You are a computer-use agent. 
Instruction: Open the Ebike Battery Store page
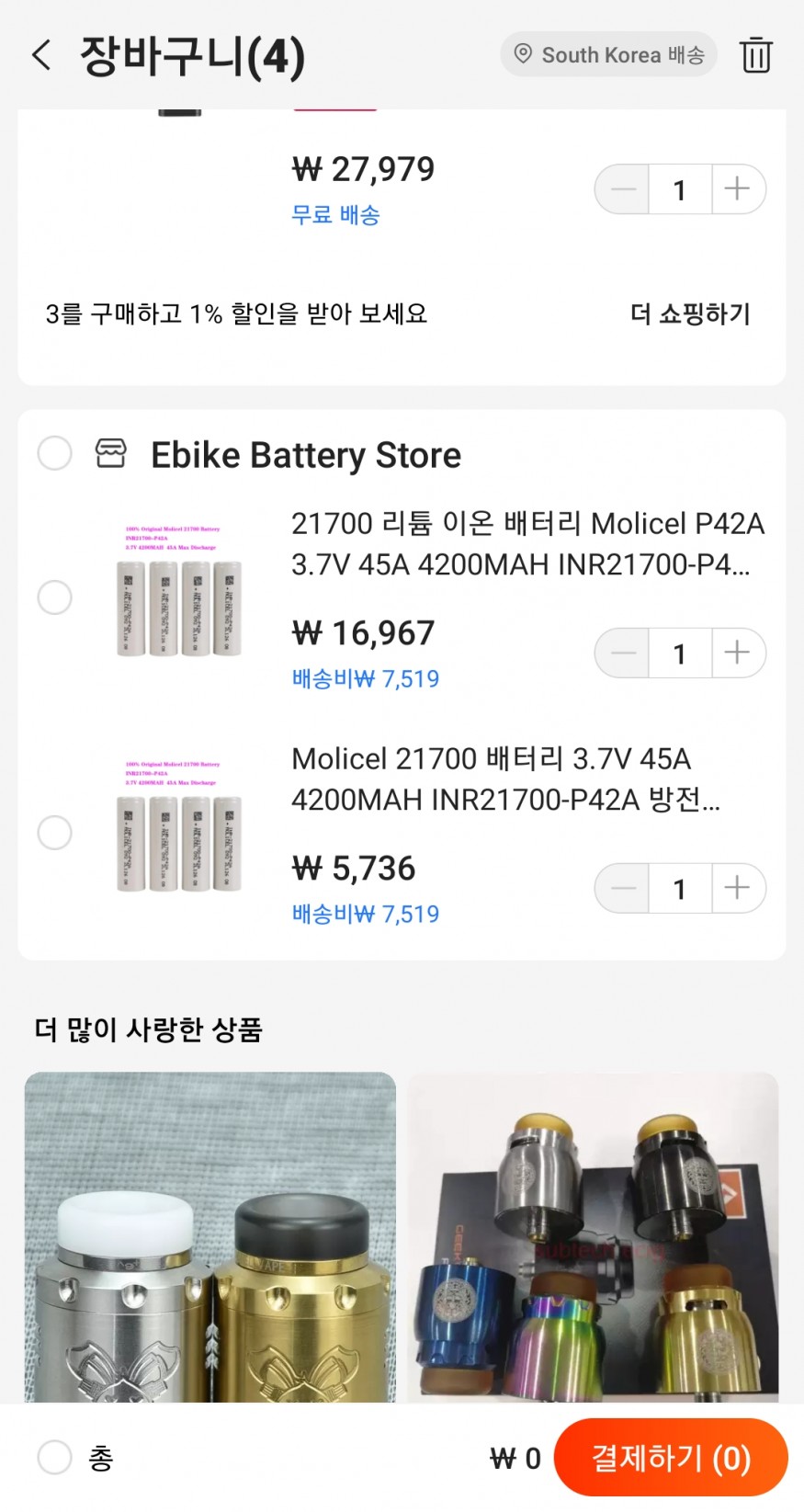[x=305, y=455]
